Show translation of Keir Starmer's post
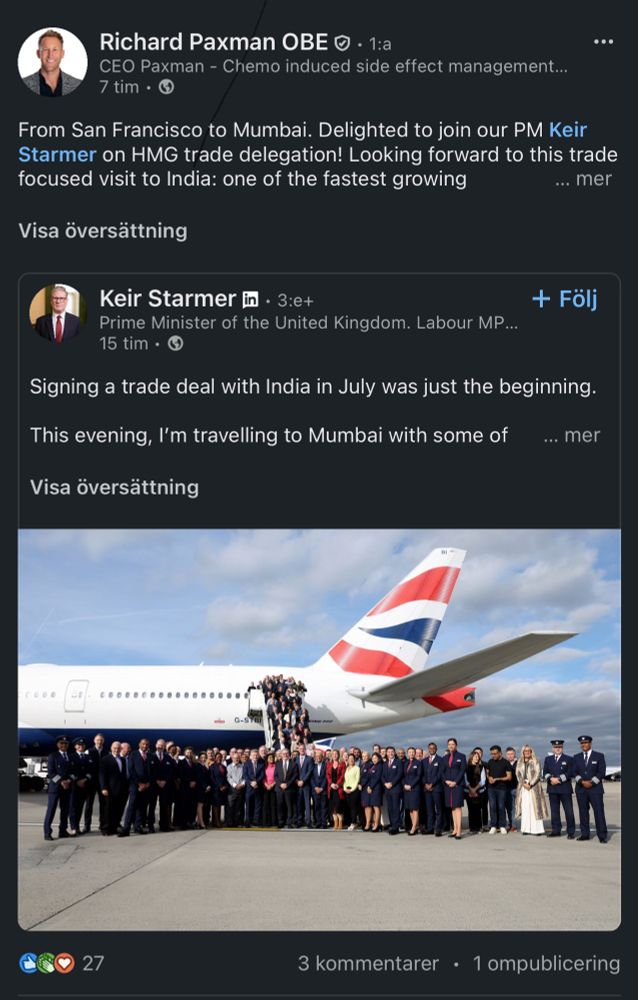 coord(114,487)
